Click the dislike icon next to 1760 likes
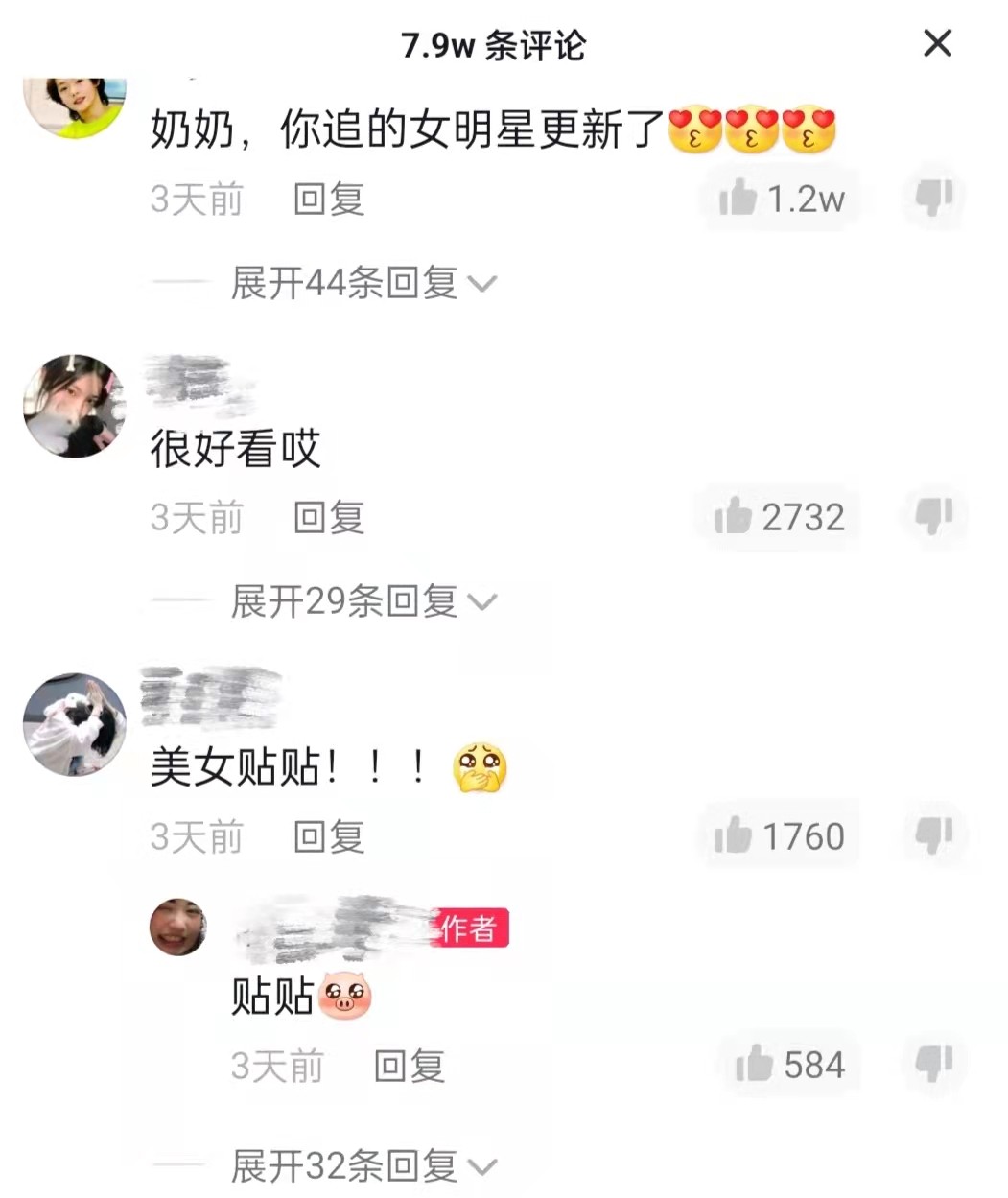Image resolution: width=1008 pixels, height=1198 pixels. (x=933, y=835)
